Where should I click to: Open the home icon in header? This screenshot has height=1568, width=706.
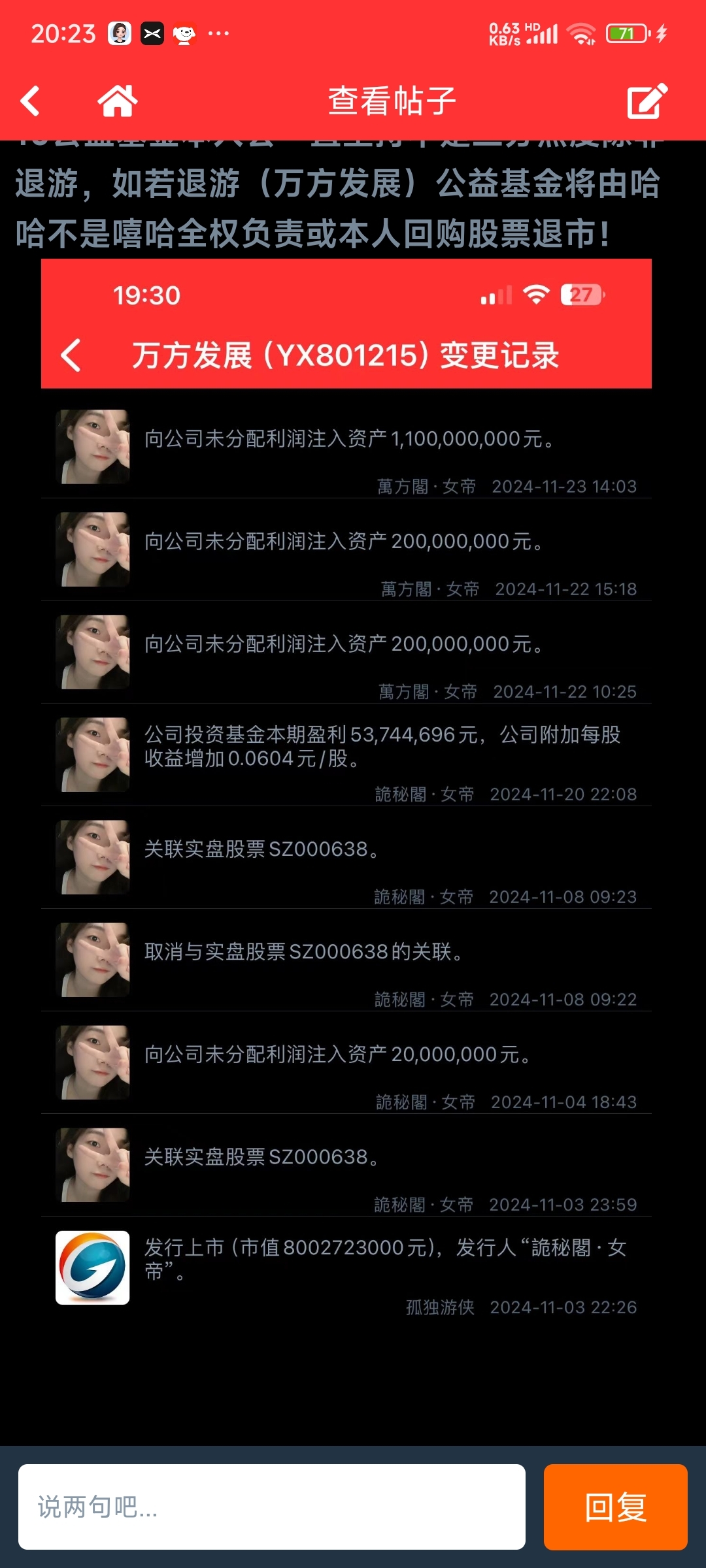[x=118, y=101]
